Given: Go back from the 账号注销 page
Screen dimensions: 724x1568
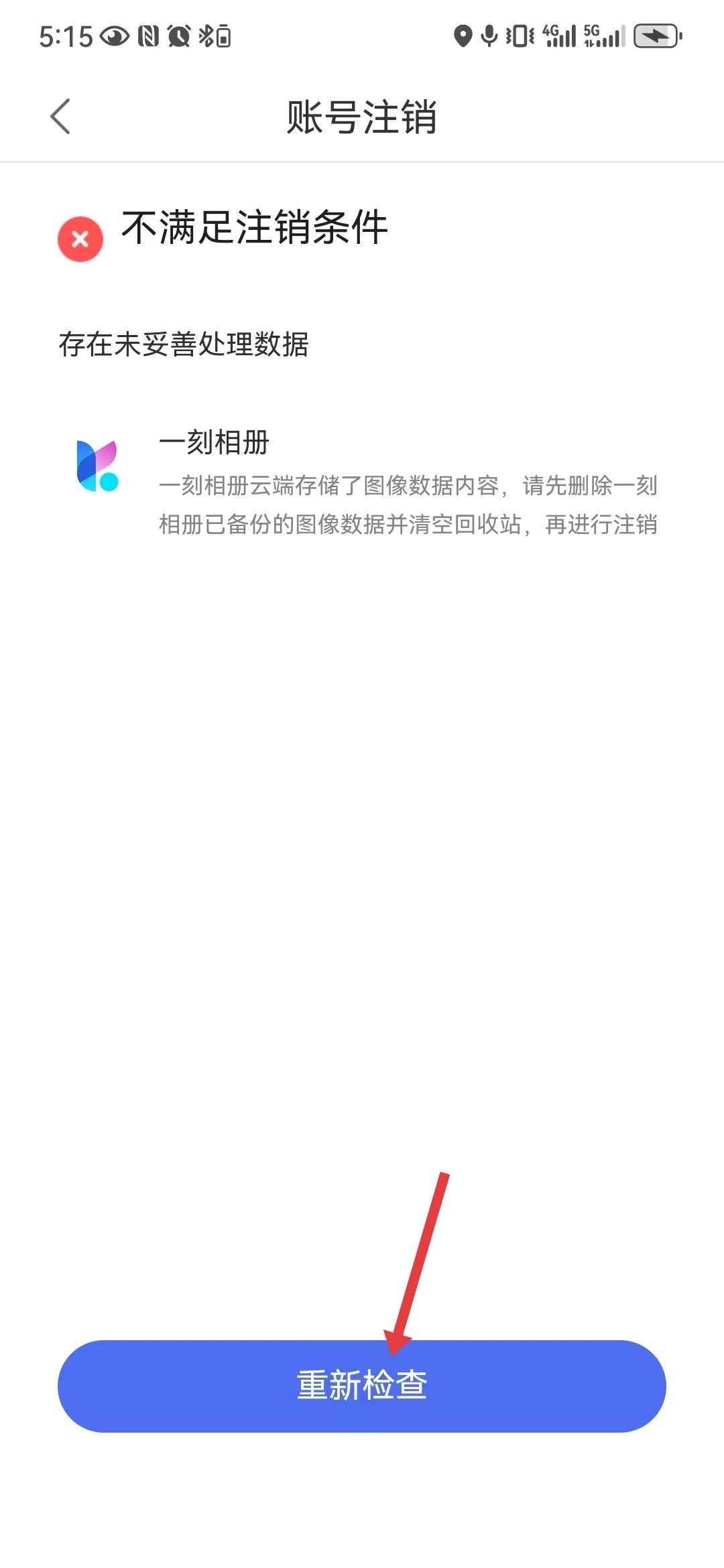Looking at the screenshot, I should point(60,117).
